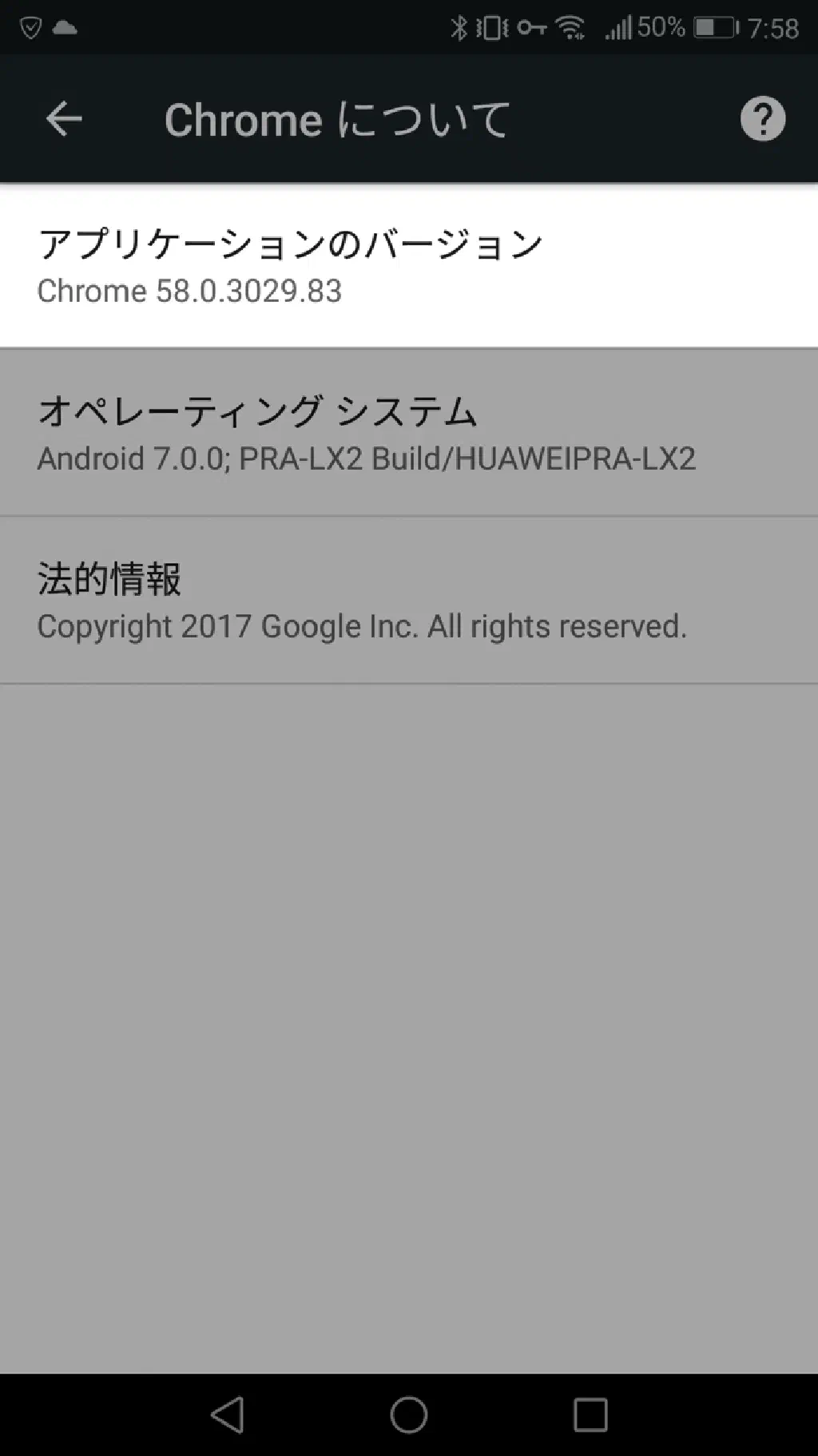The image size is (818, 1456).
Task: Open the help question mark icon
Action: coord(762,120)
